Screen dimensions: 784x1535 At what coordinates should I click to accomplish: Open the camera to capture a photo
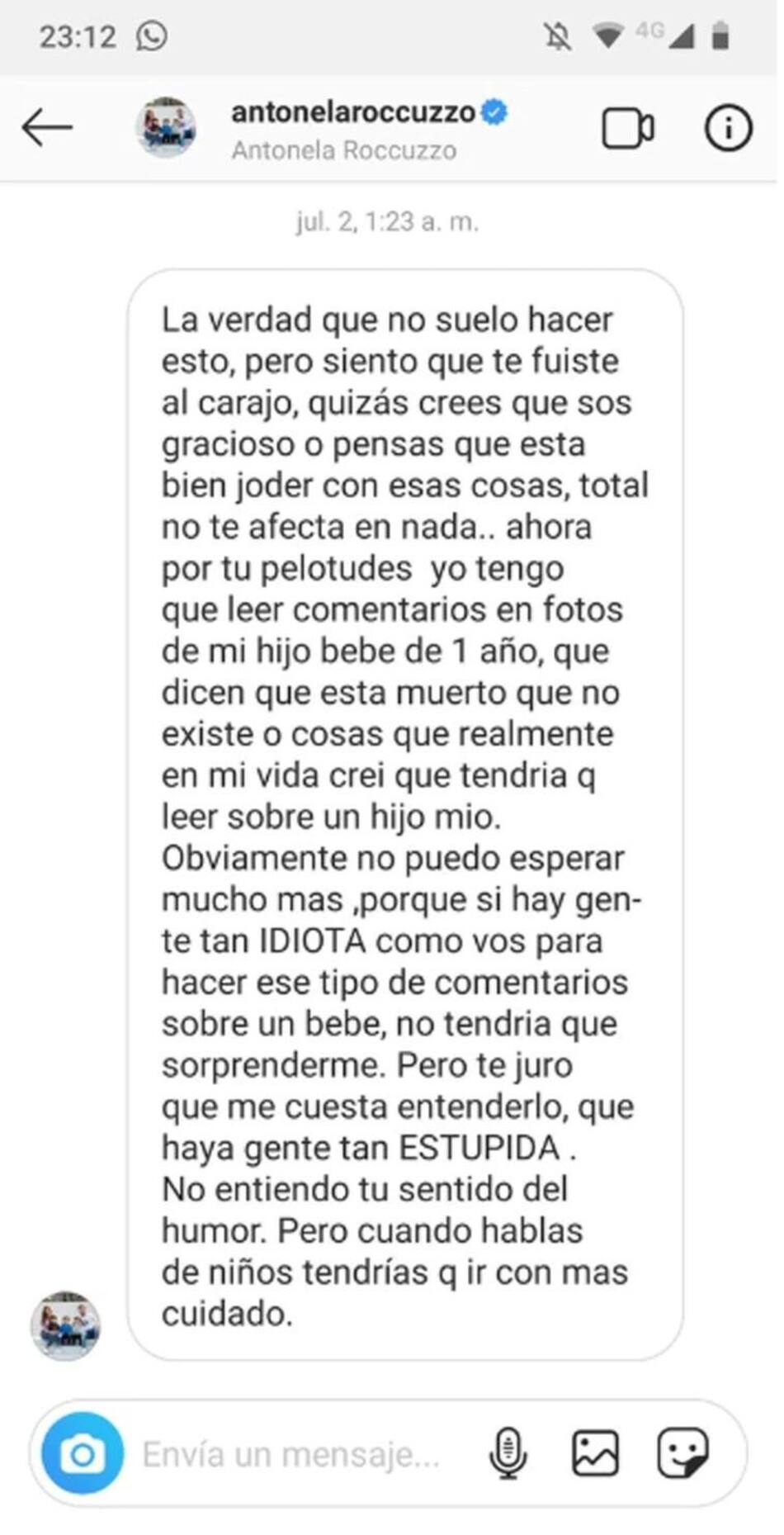(83, 1451)
